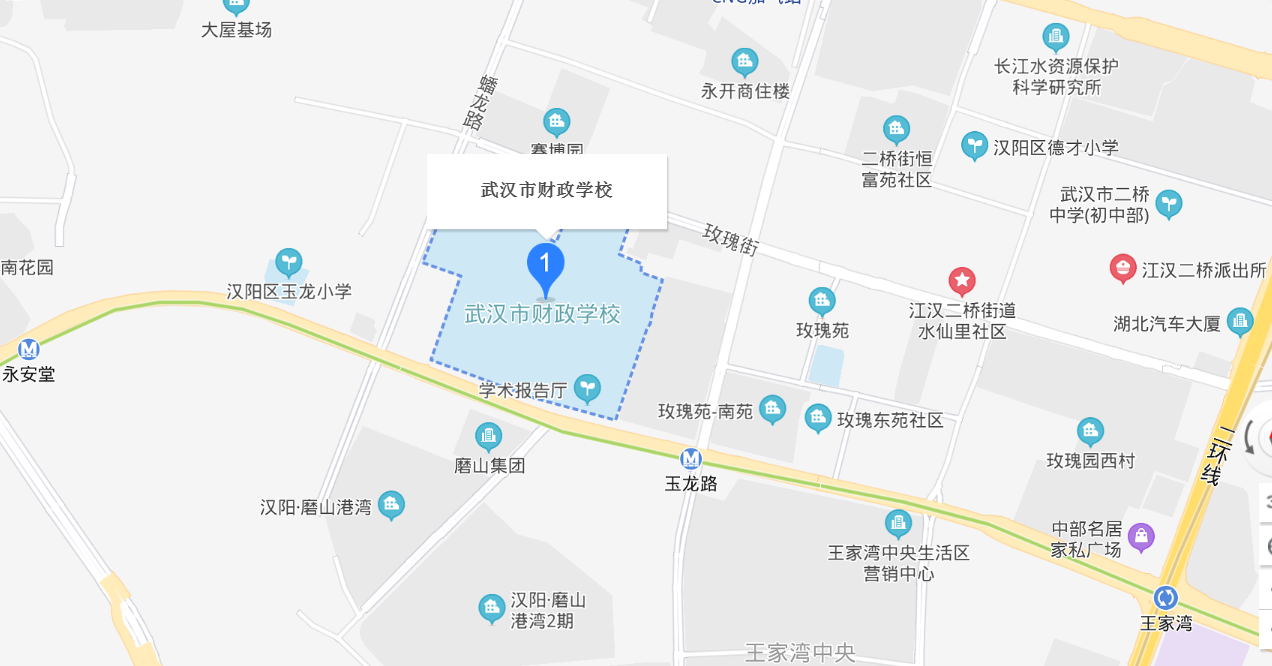Tap the 武汉市财政学校 info popup
The height and width of the screenshot is (666, 1272).
pyautogui.click(x=546, y=190)
